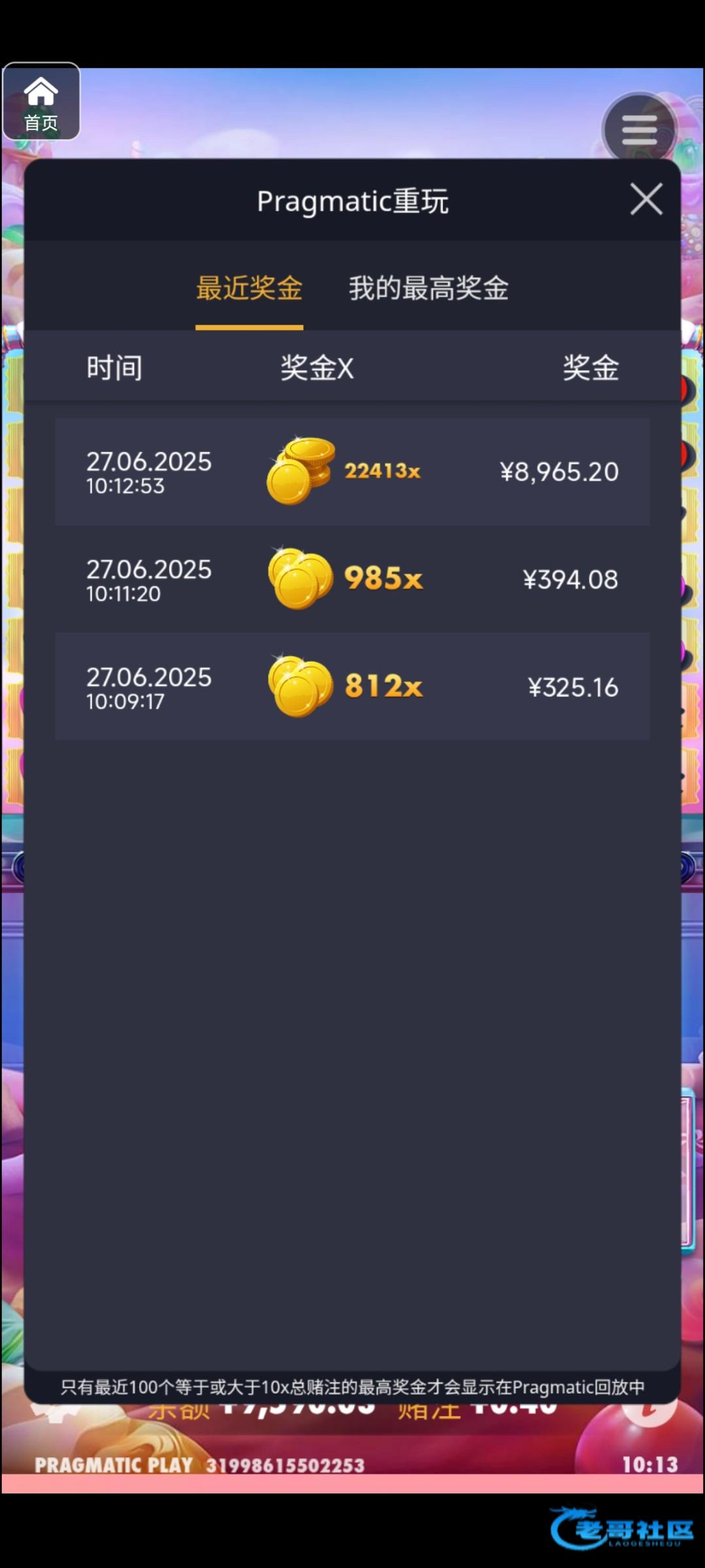Open replay for the 812x win

(352, 686)
